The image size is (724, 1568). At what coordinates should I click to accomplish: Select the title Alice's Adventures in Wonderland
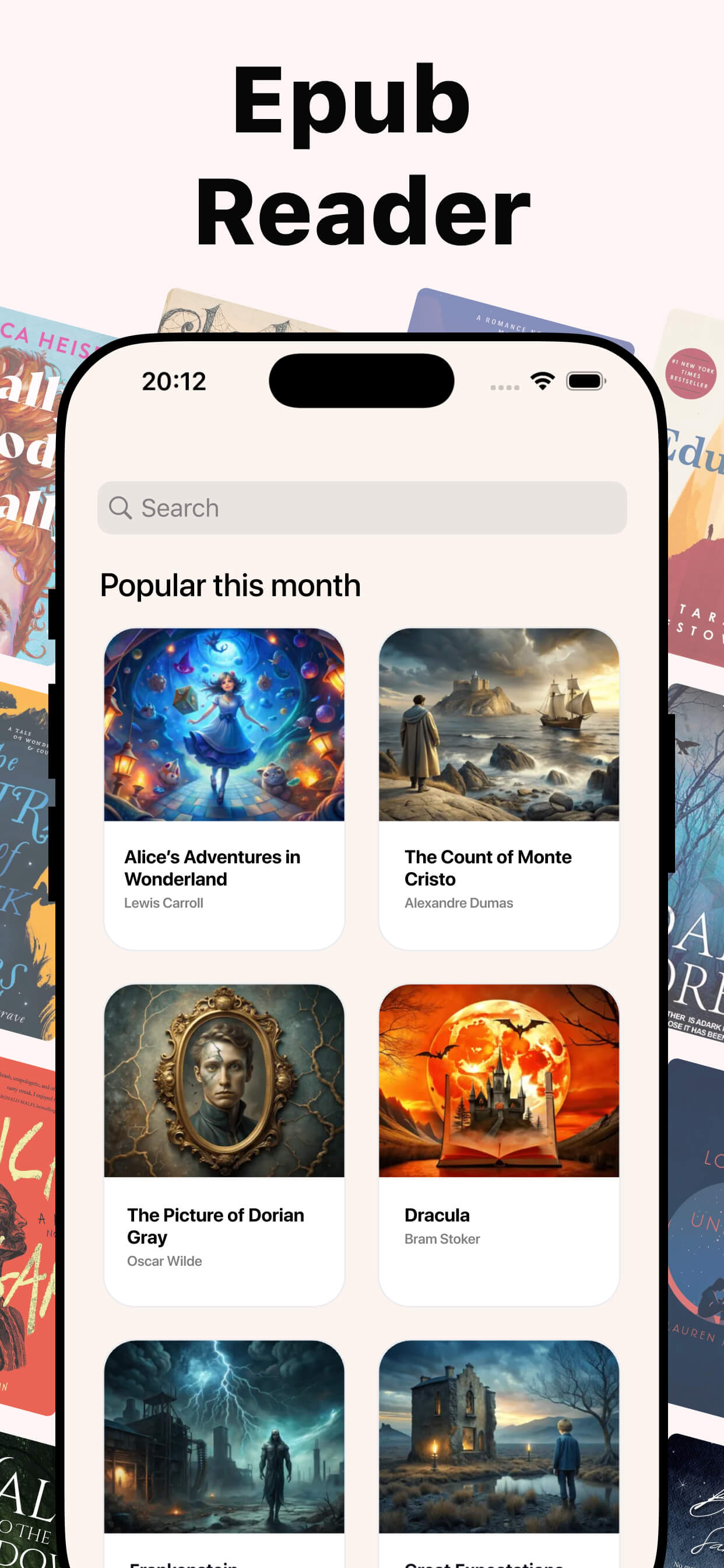(212, 867)
